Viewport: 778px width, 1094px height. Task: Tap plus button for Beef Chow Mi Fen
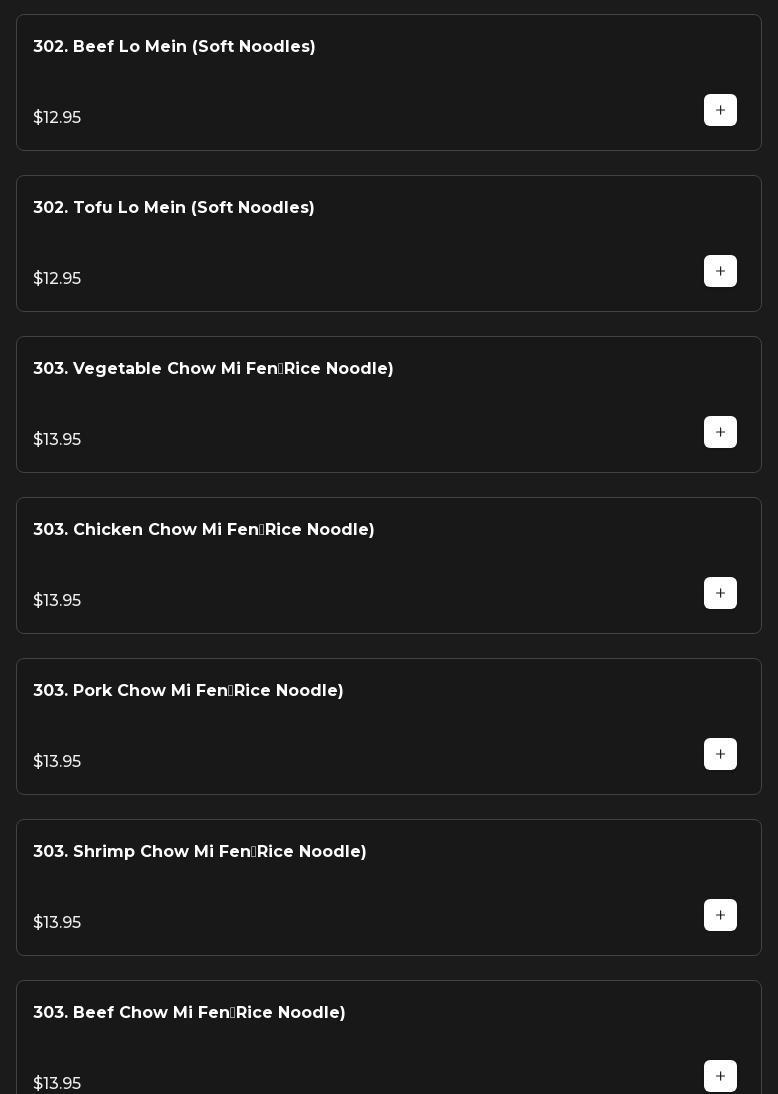point(720,1076)
